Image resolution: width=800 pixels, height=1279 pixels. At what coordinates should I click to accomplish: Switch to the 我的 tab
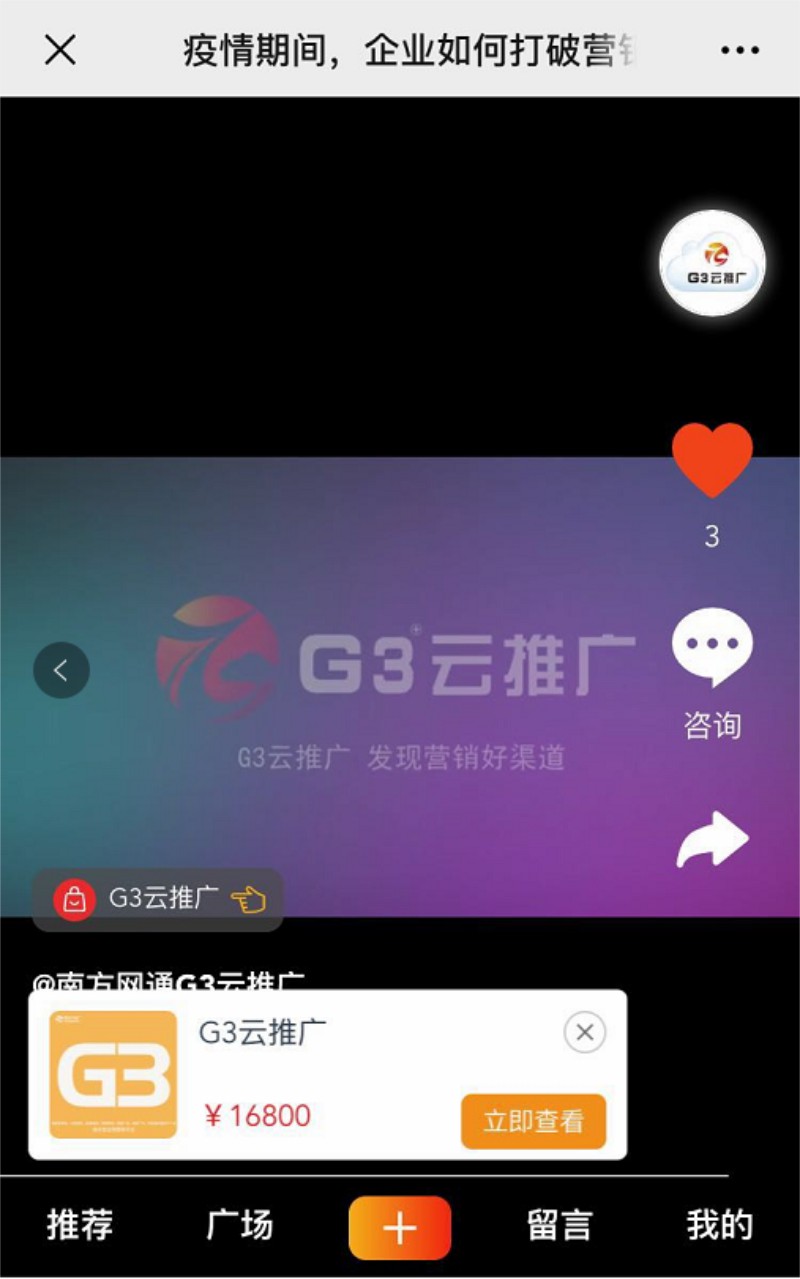718,1225
